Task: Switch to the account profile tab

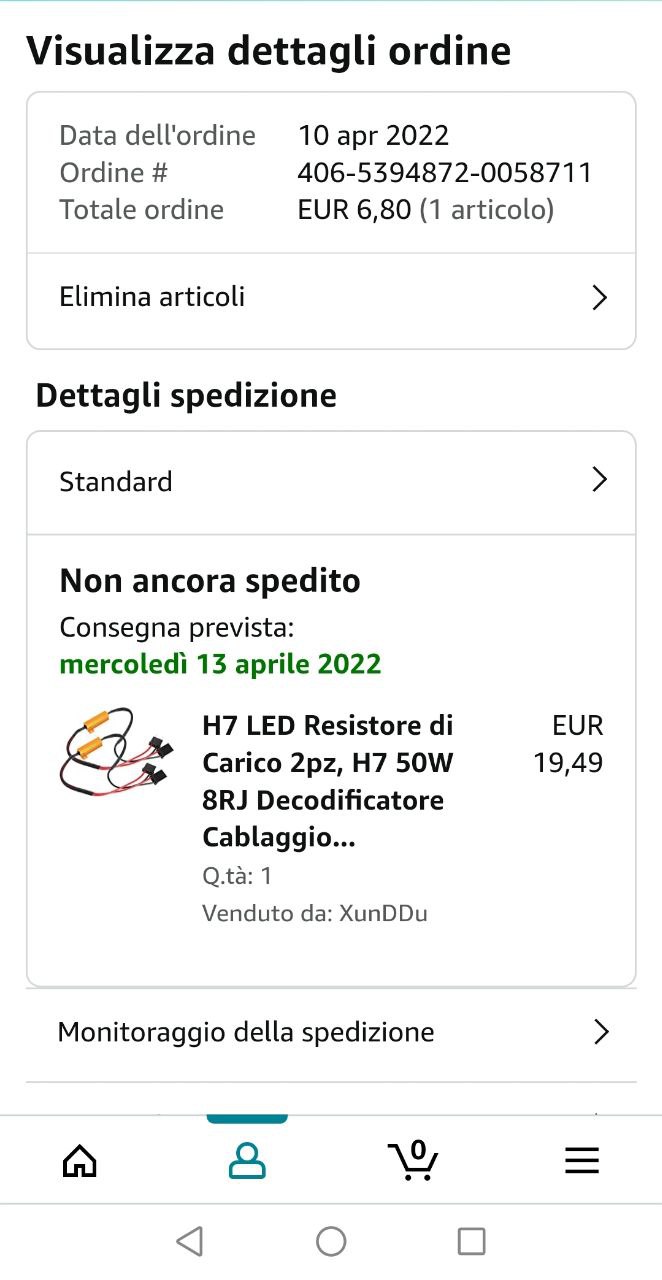Action: pyautogui.click(x=247, y=1160)
